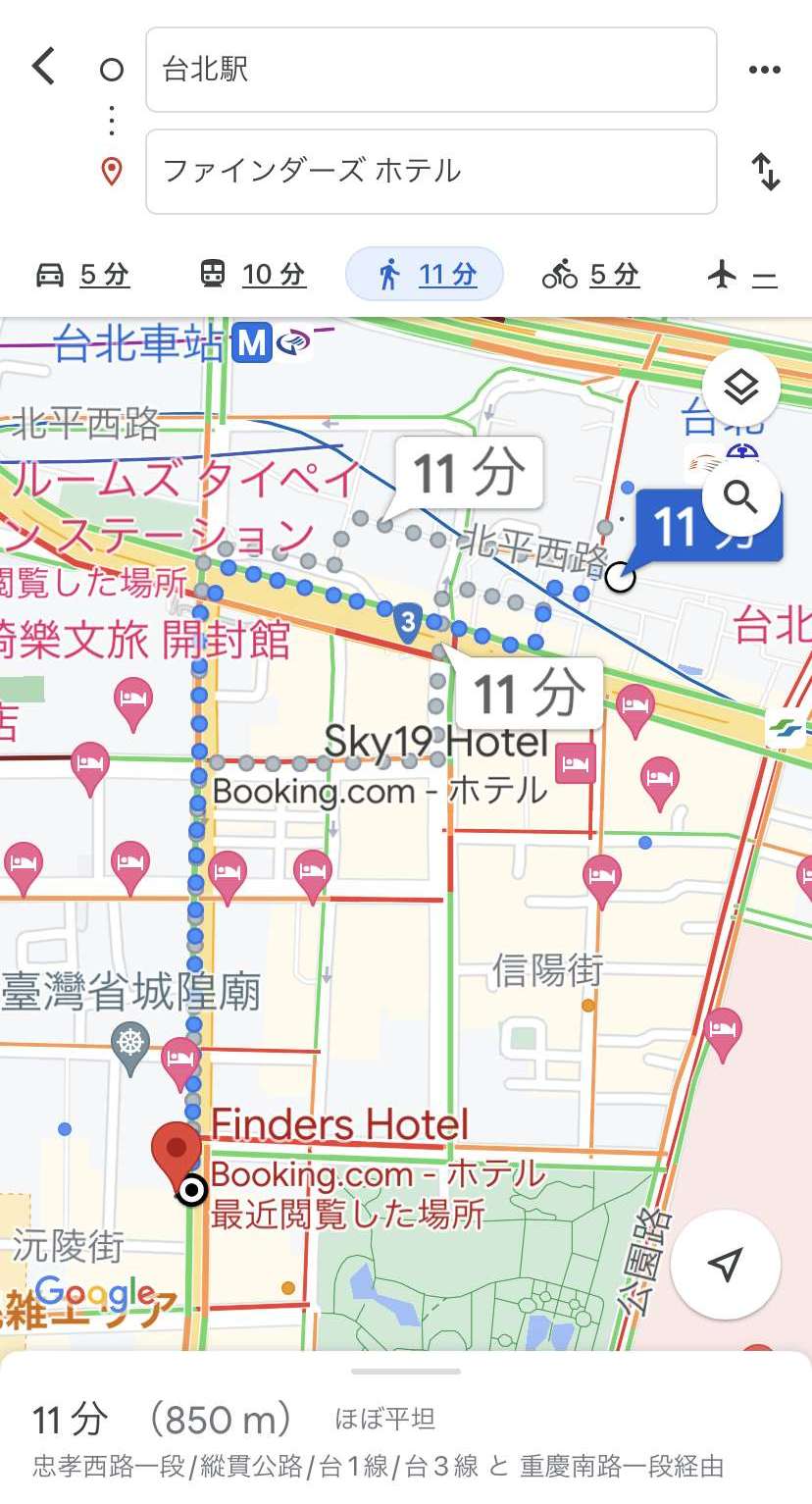This screenshot has width=812, height=1504.
Task: Swap start and destination
Action: coord(766,172)
